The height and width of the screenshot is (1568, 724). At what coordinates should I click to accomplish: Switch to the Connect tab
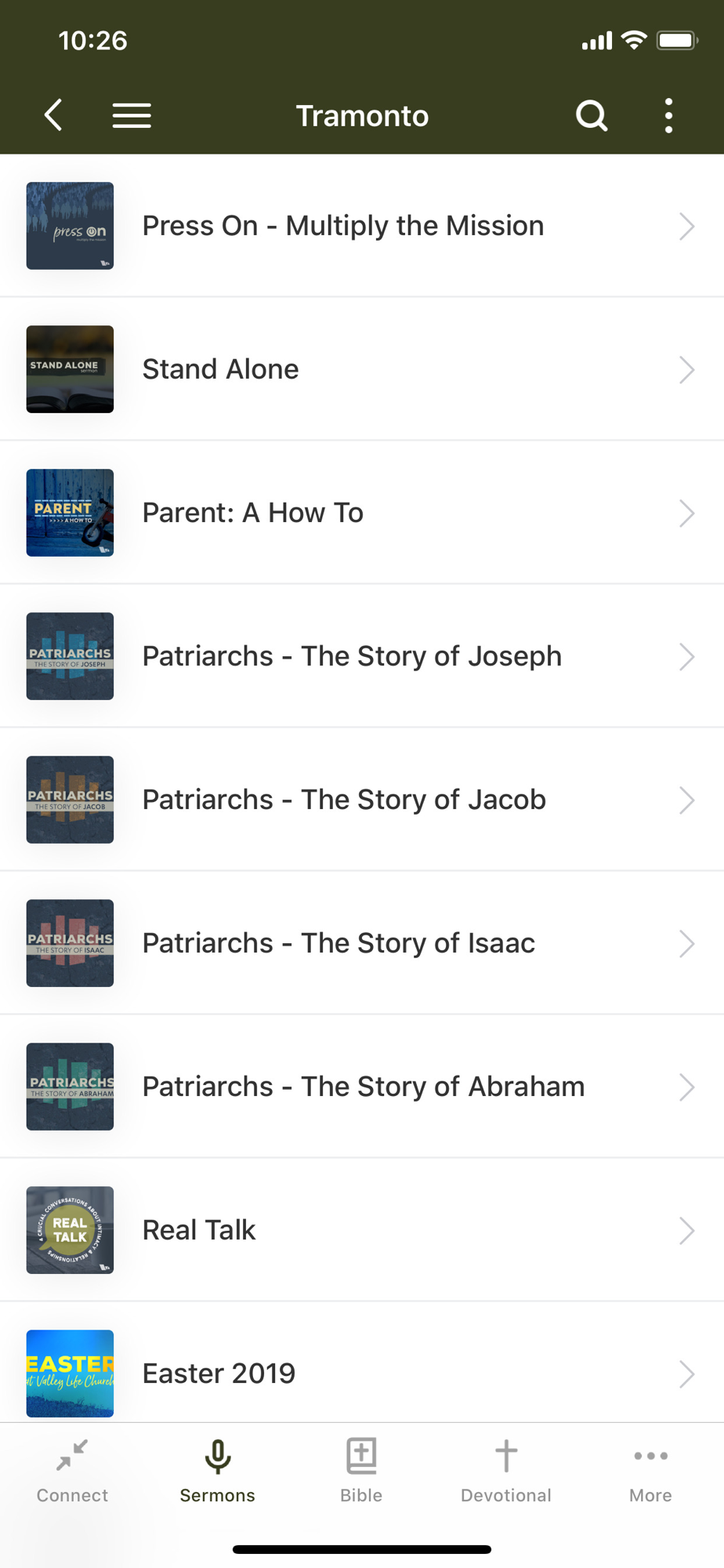pyautogui.click(x=72, y=1471)
